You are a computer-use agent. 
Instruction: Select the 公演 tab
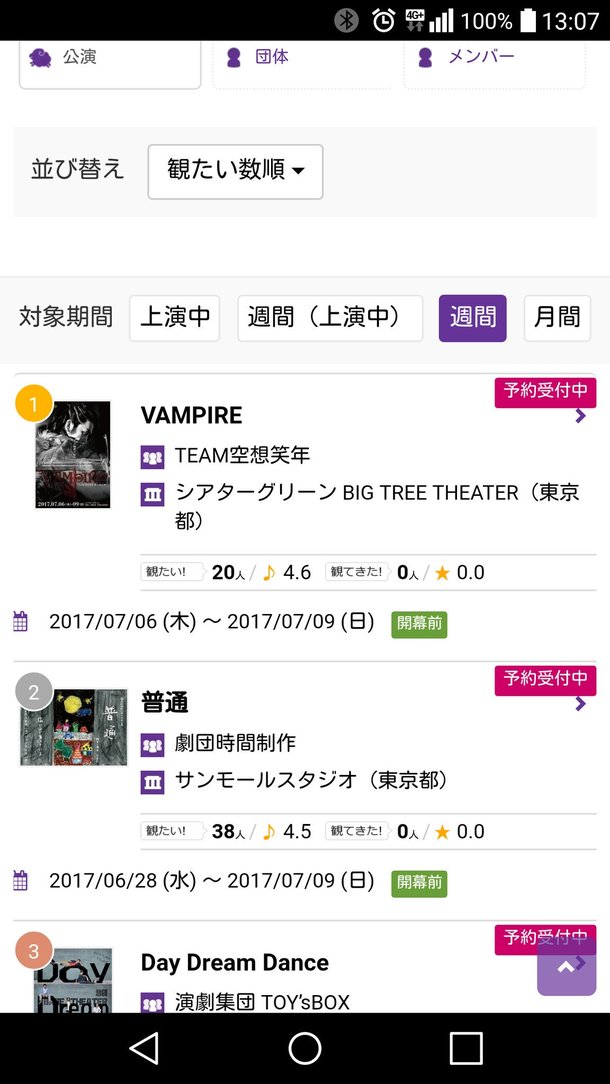[110, 60]
